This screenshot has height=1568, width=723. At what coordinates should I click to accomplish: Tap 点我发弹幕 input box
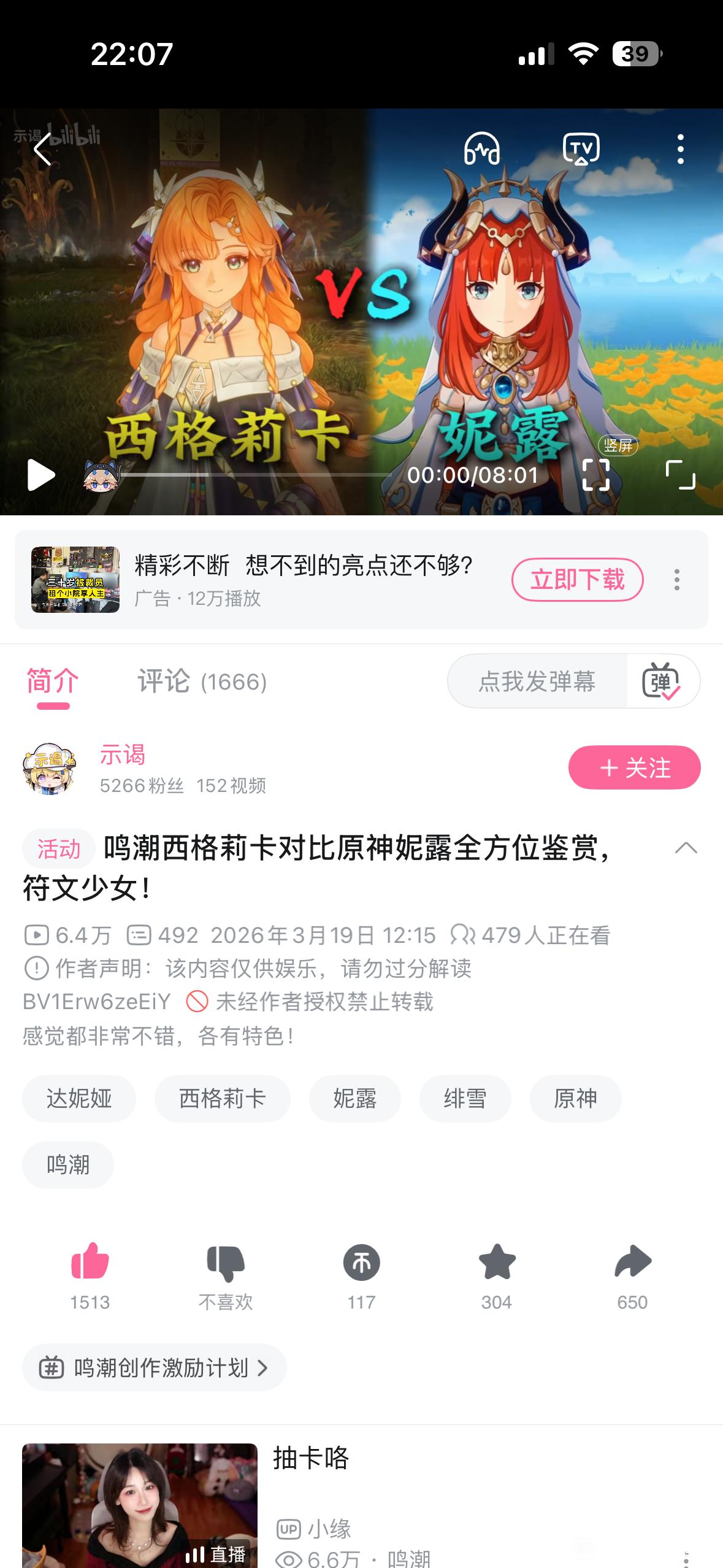pyautogui.click(x=537, y=682)
